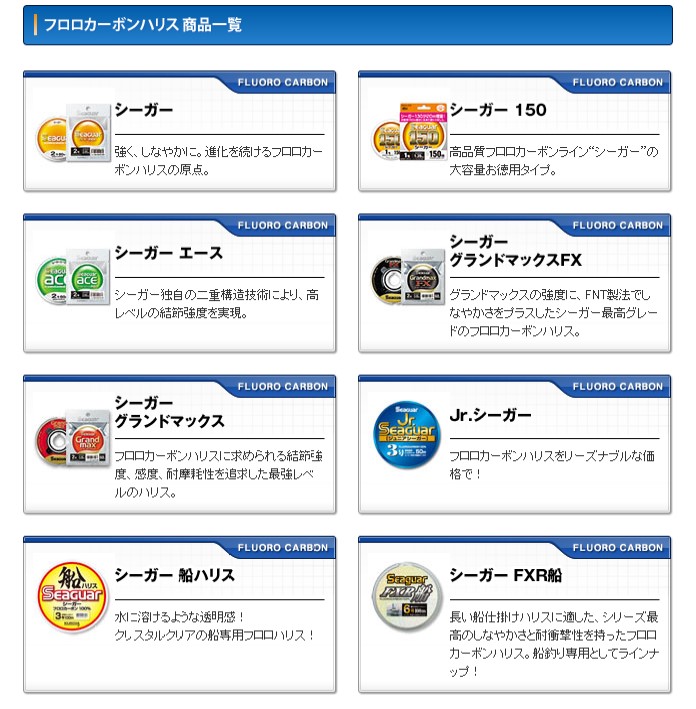This screenshot has height=709, width=696.
Task: View the シーガー FXR船 product card
Action: (515, 613)
